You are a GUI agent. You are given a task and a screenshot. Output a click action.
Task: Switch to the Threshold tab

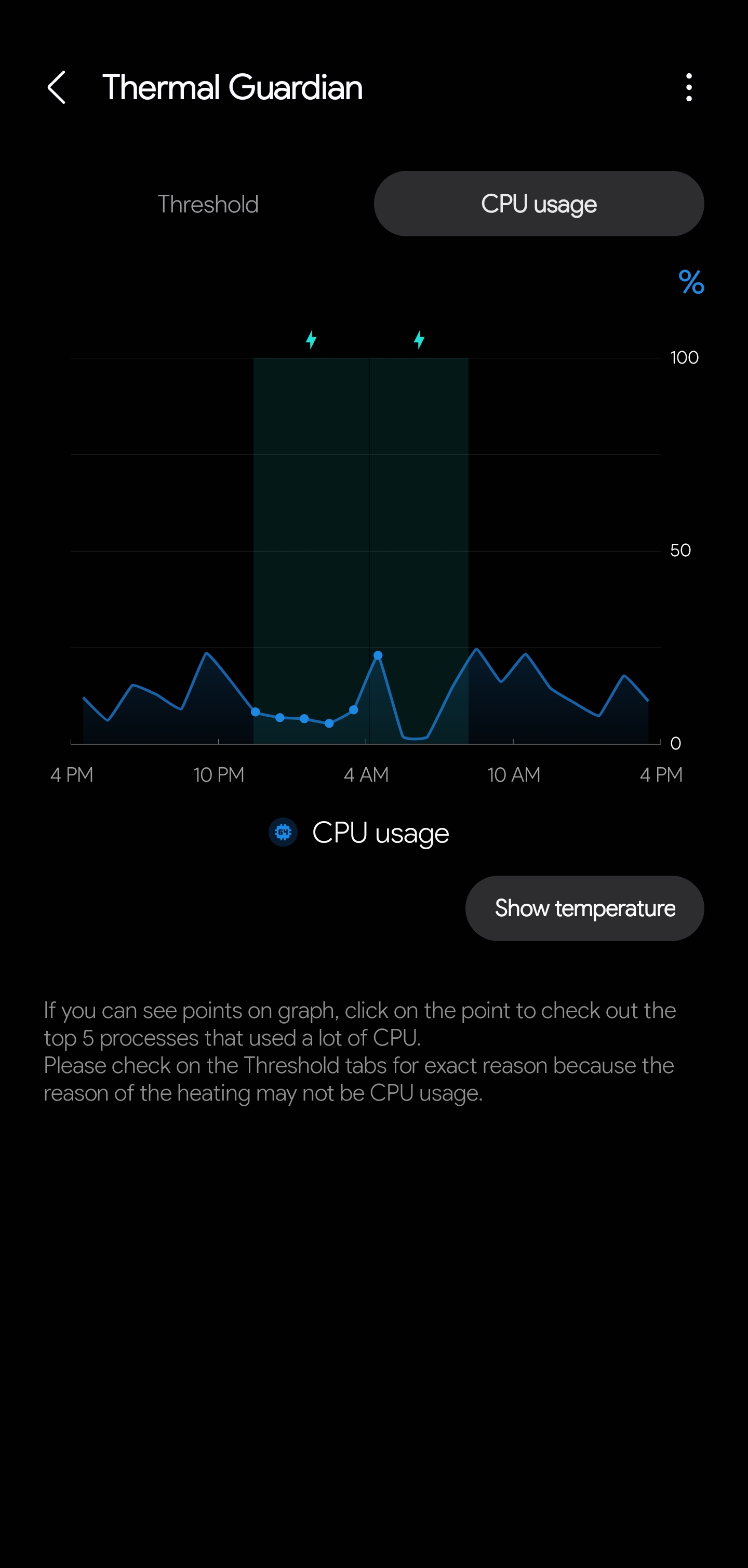209,204
